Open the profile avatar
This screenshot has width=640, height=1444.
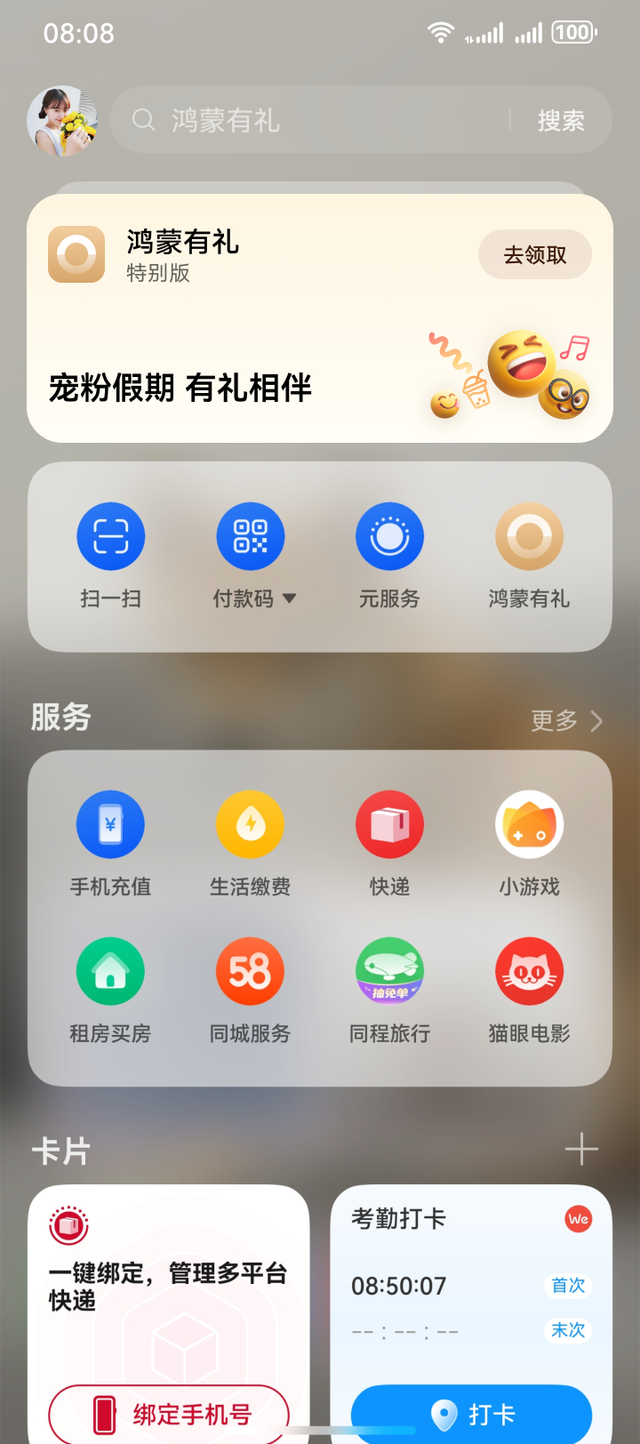(62, 121)
